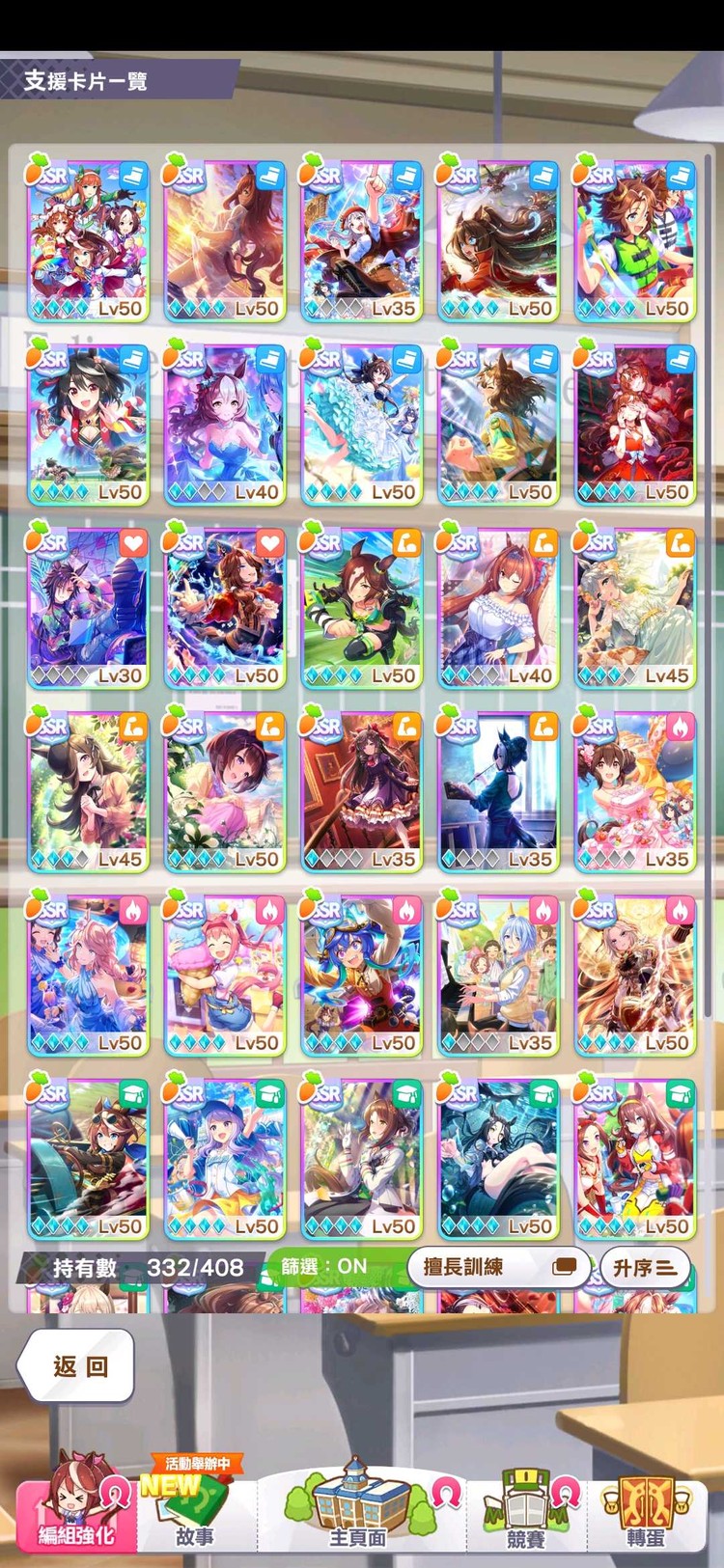The image size is (724, 1568).
Task: Open the 轉蛋 gacha tab
Action: click(x=645, y=1515)
